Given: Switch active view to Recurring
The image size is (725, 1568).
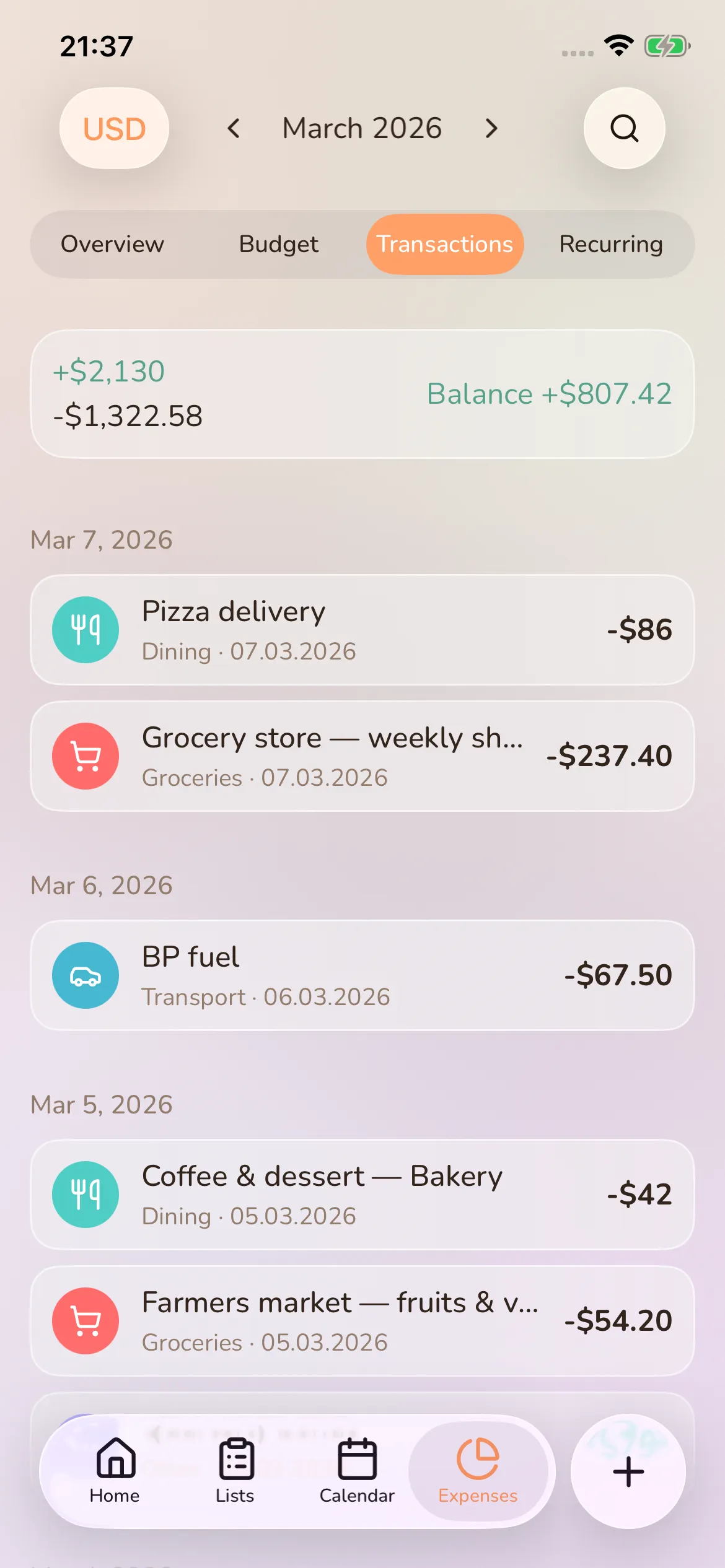Looking at the screenshot, I should [x=611, y=244].
